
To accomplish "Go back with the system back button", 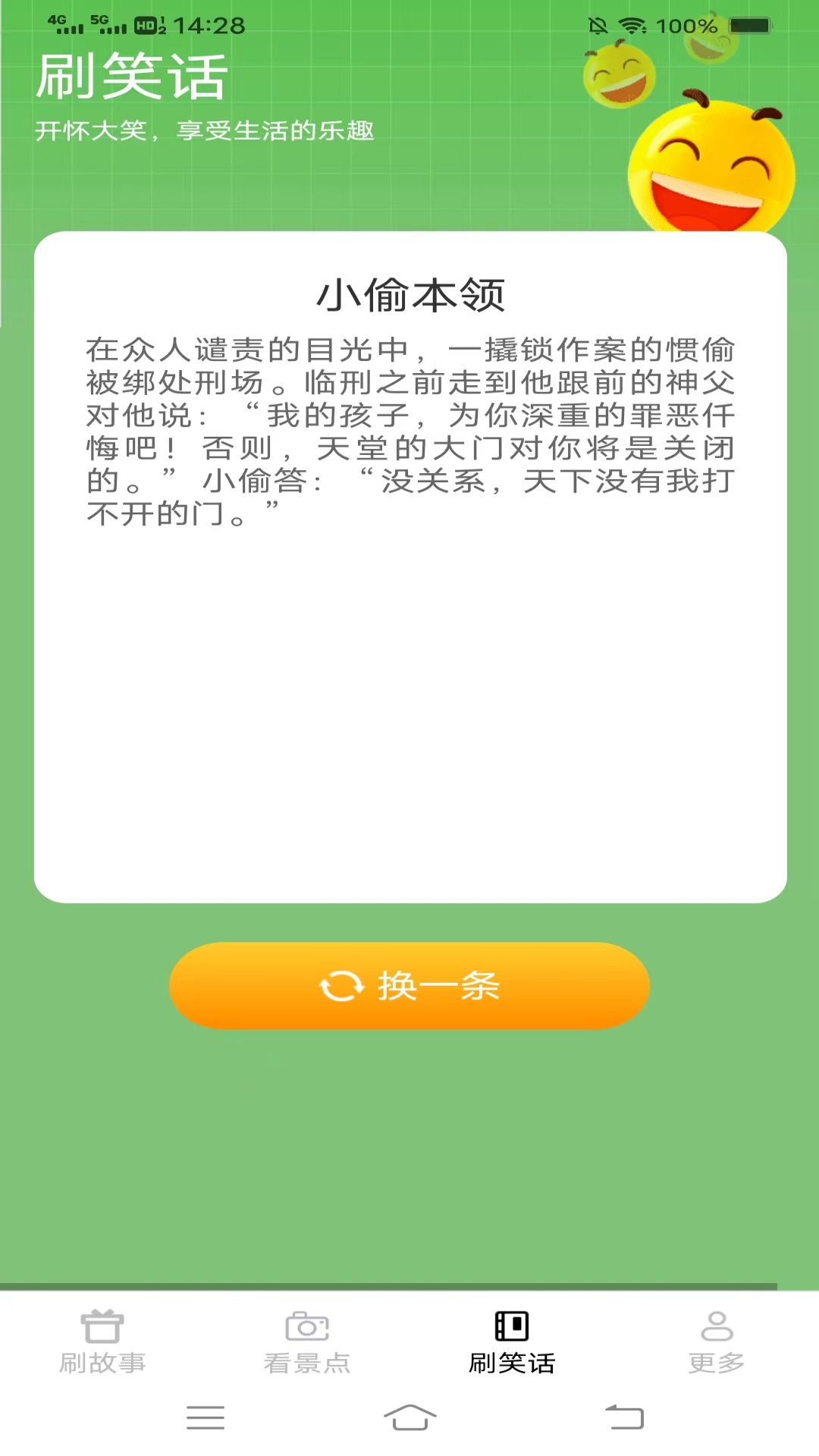I will tap(624, 1417).
